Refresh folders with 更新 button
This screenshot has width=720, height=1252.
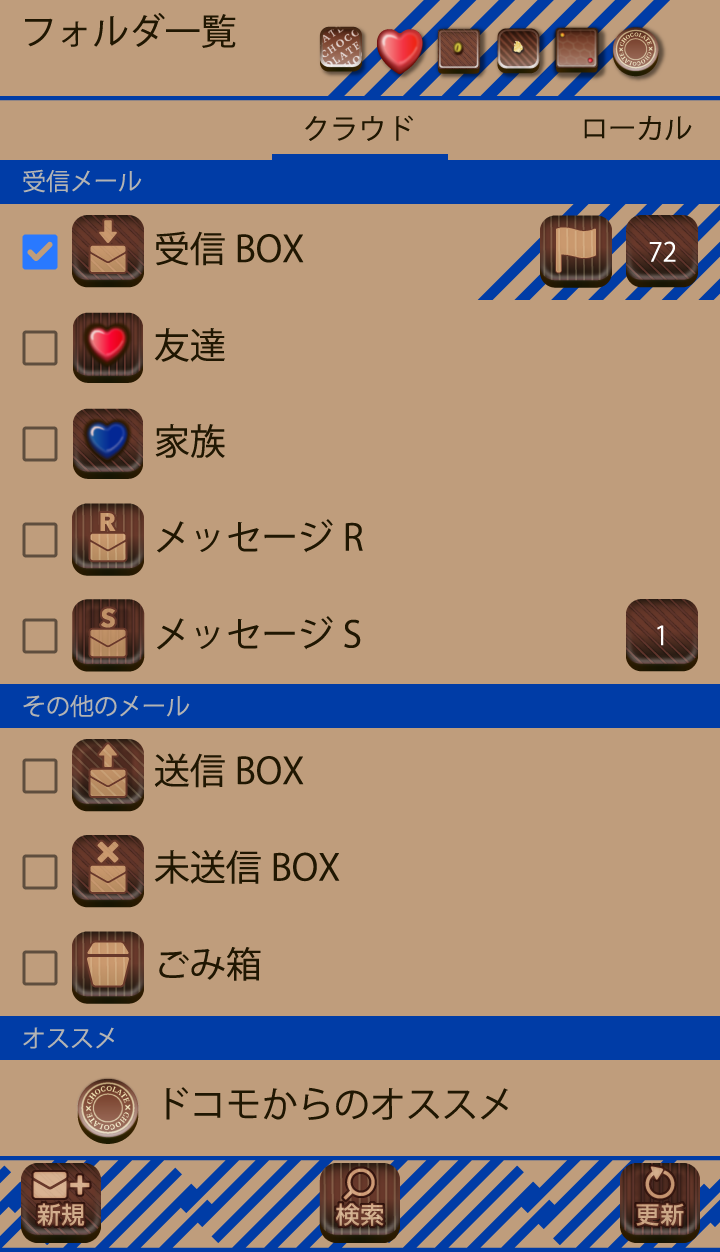pyautogui.click(x=659, y=1202)
